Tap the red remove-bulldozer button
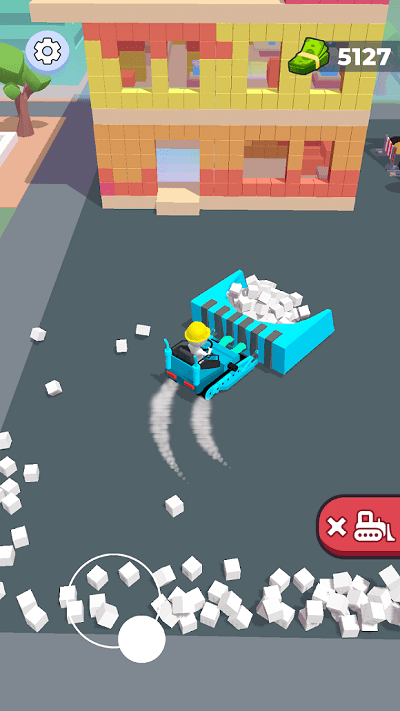This screenshot has width=400, height=711. click(359, 526)
